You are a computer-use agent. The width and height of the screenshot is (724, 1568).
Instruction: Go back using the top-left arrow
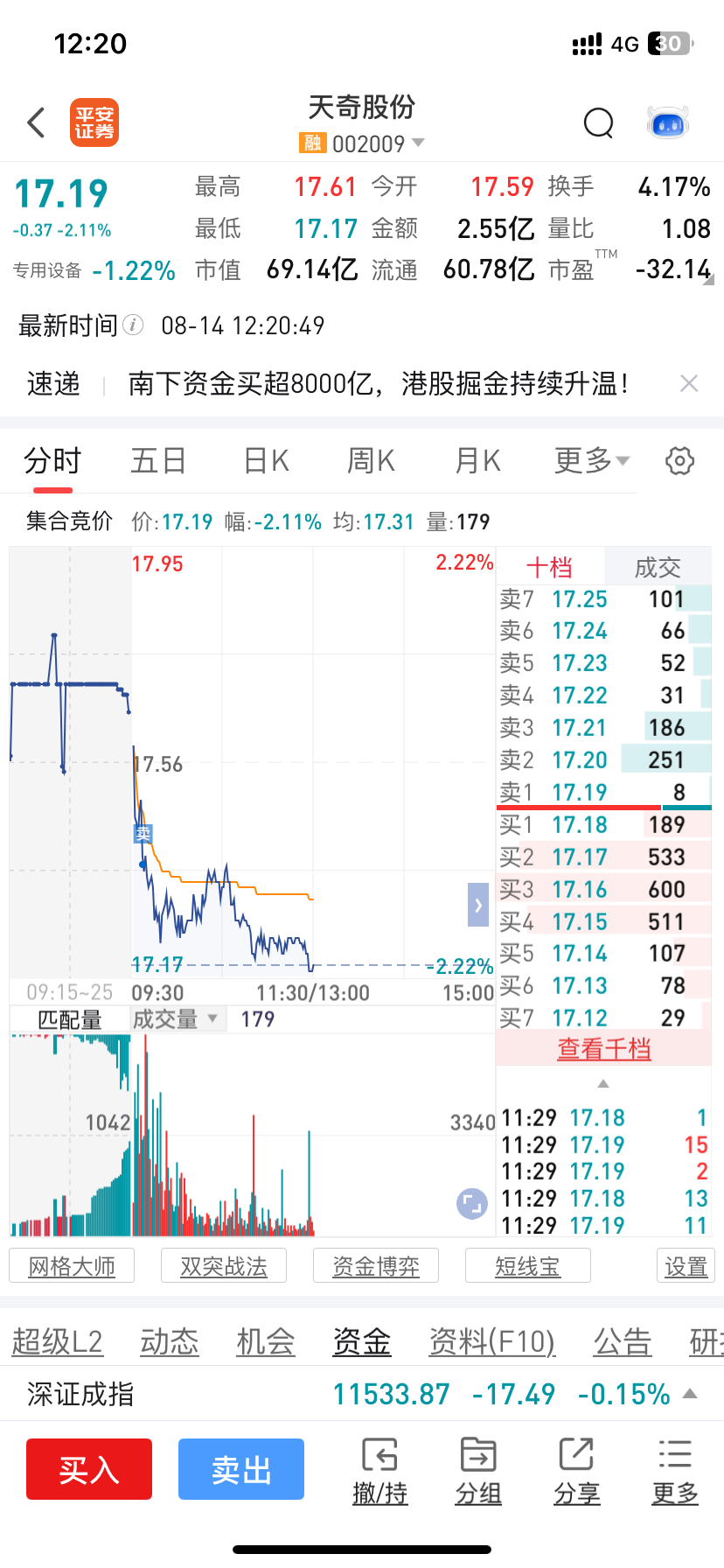(36, 122)
